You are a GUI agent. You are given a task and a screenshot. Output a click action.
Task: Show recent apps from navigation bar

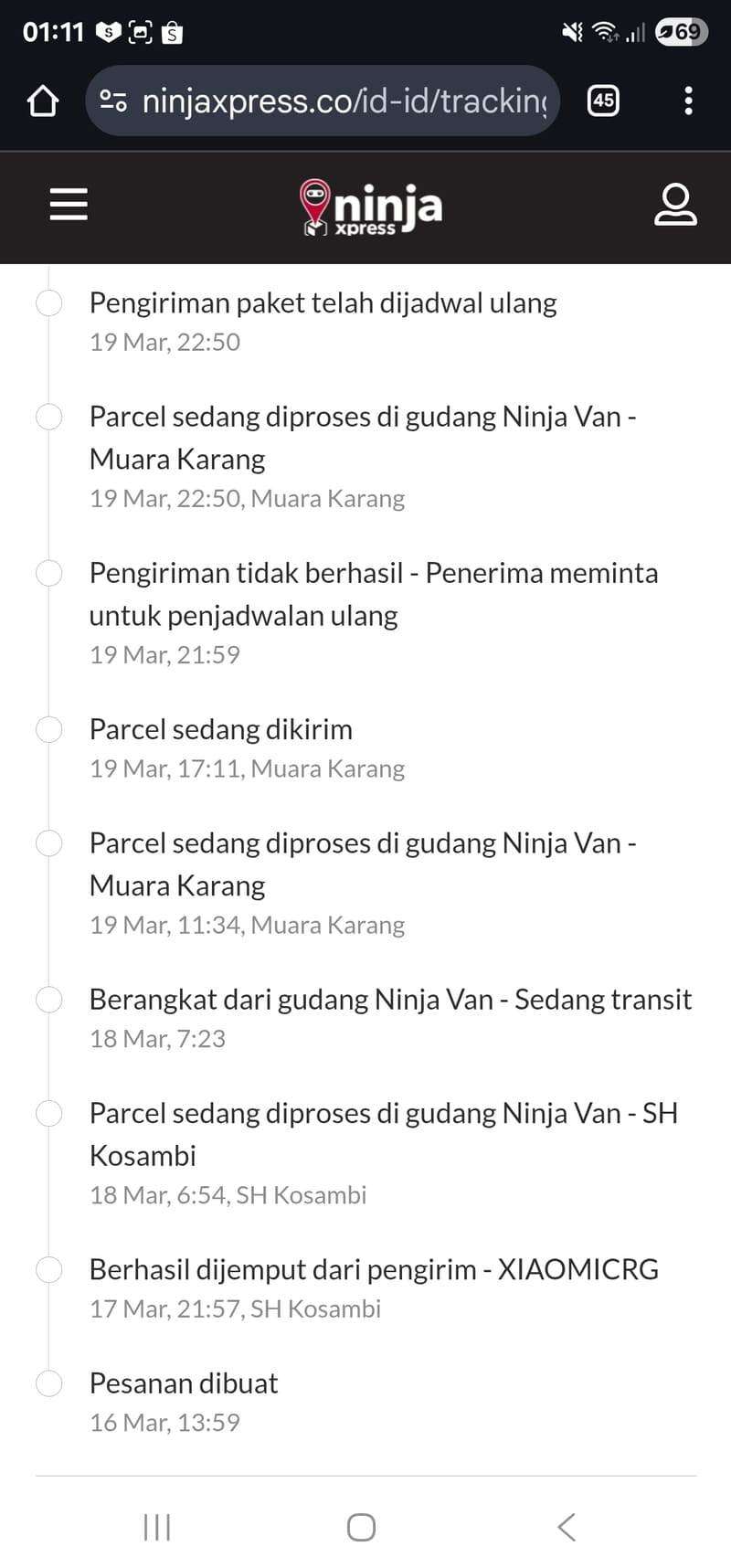157,1527
